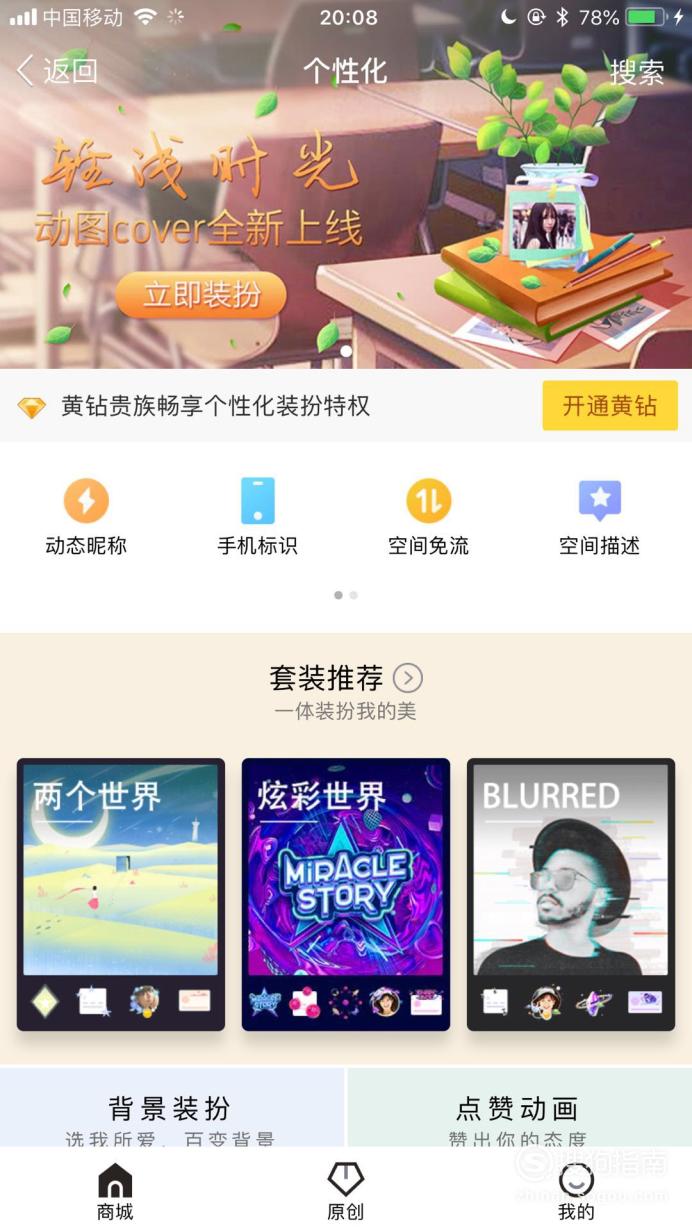Tap the 立即装扮 banner button
692x1230 pixels.
click(x=201, y=295)
